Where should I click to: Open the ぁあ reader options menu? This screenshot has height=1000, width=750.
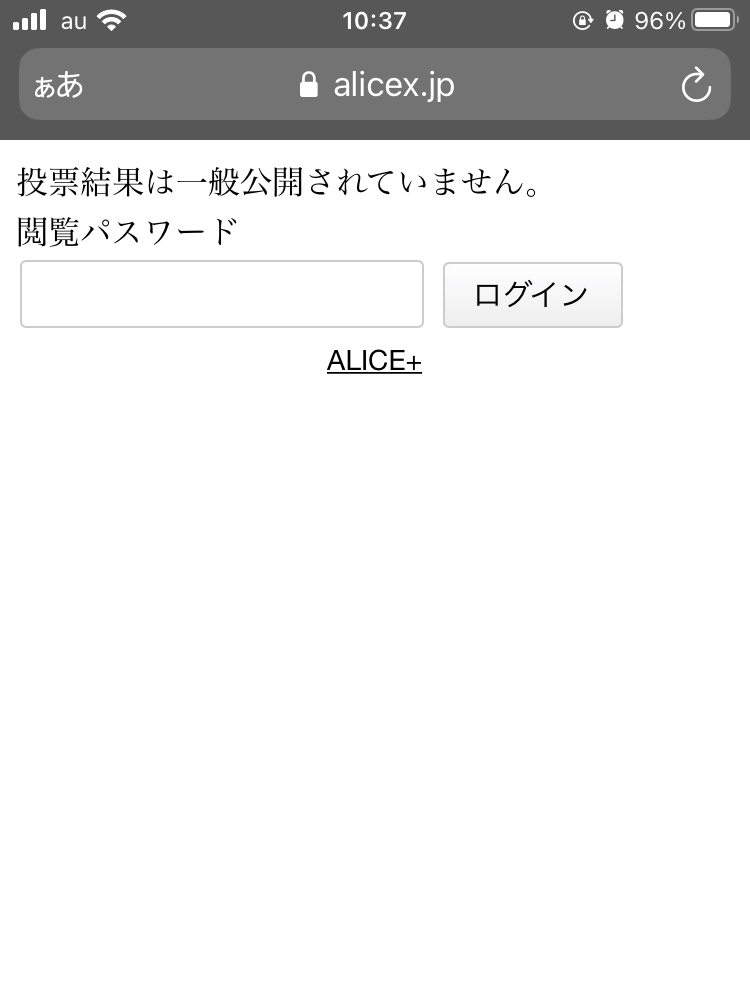[59, 86]
